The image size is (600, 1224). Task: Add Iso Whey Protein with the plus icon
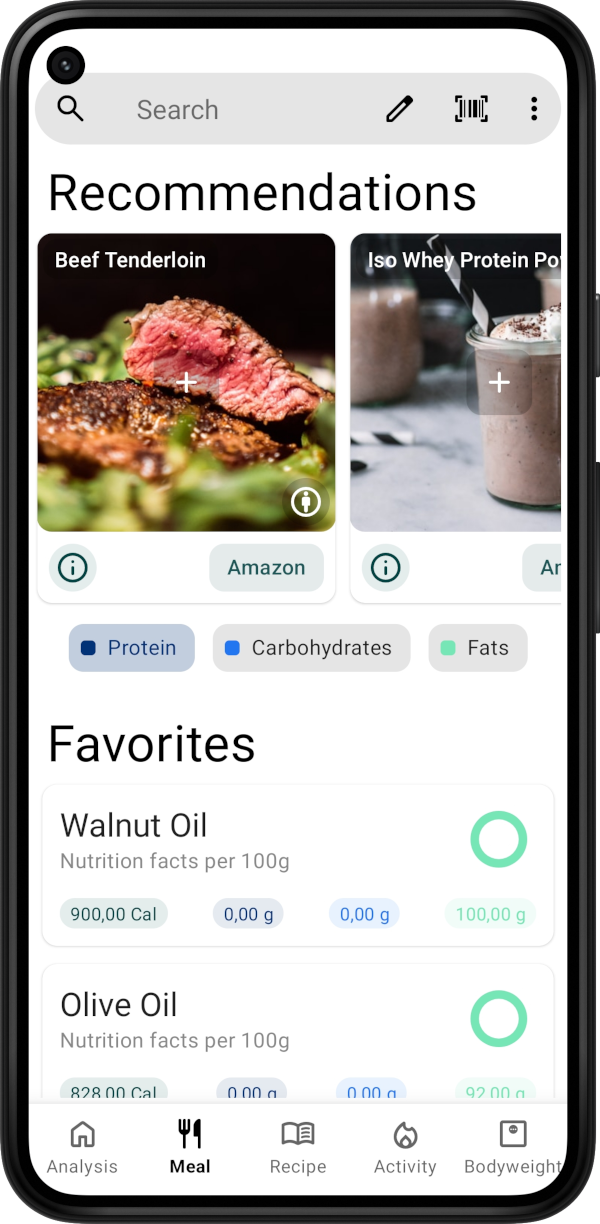[x=499, y=382]
